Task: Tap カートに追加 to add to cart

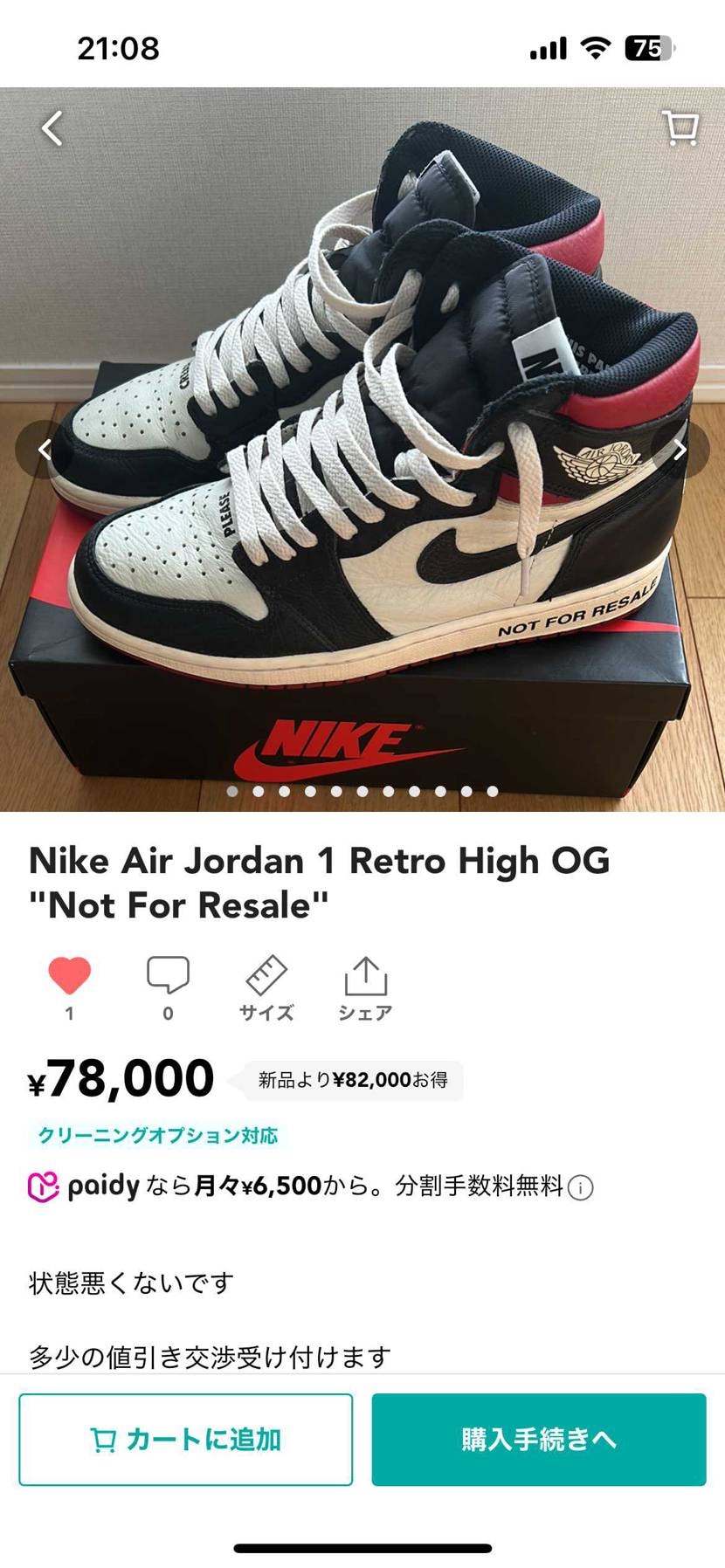Action: [185, 1440]
